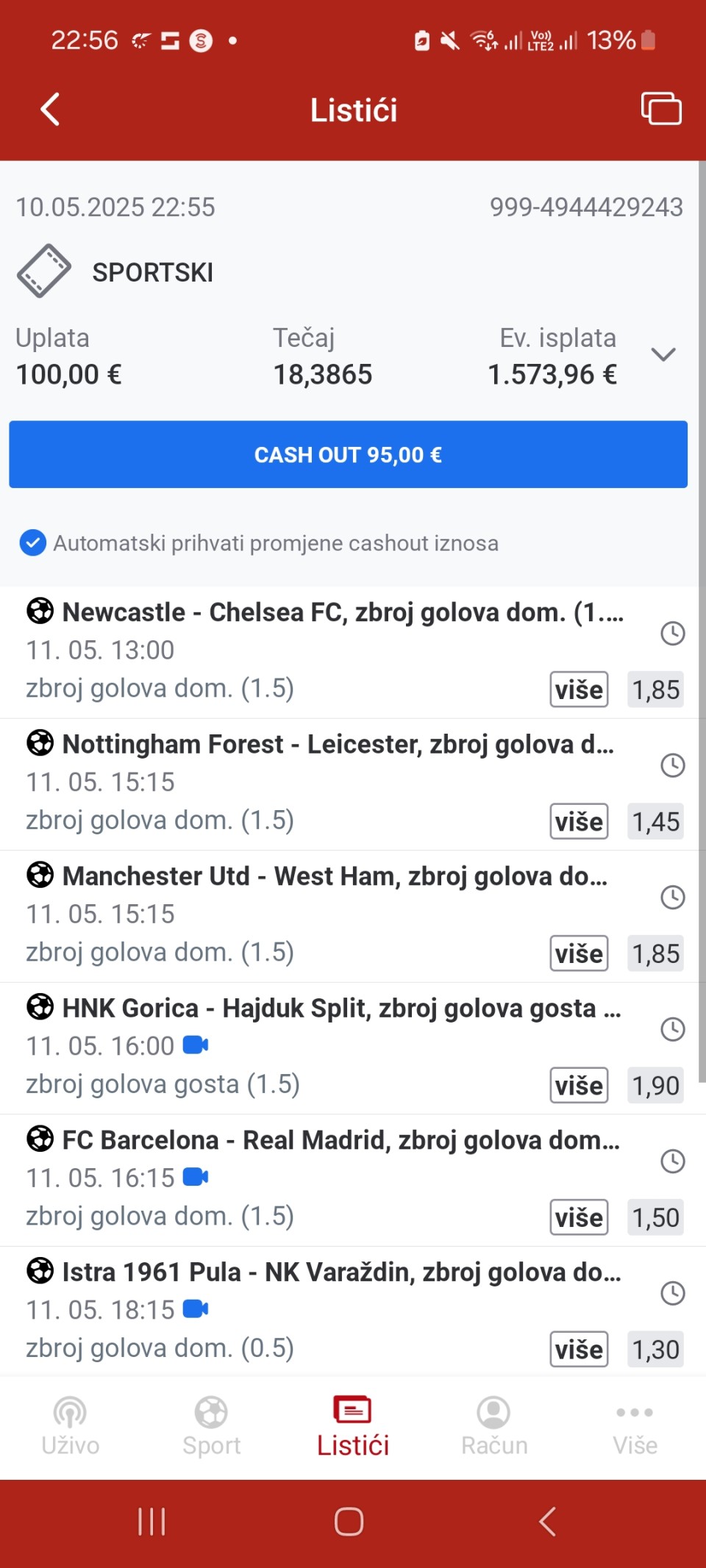Open the Nottingham Forest - Leicester row
This screenshot has width=706, height=1568.
point(353,784)
